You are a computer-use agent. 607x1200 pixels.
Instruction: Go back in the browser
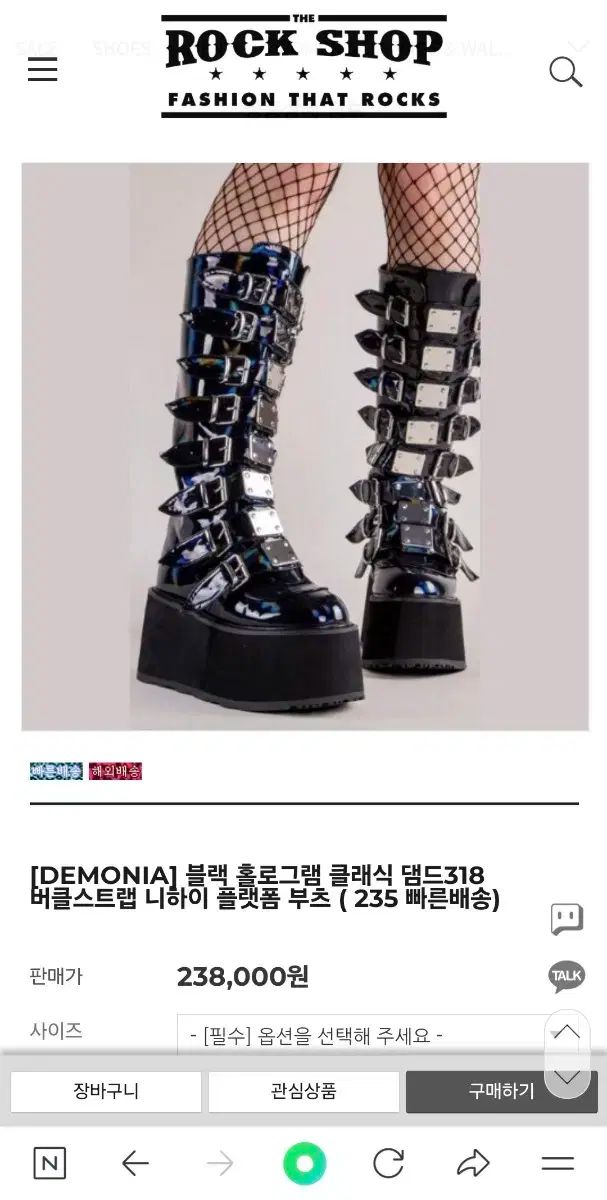[x=135, y=1163]
